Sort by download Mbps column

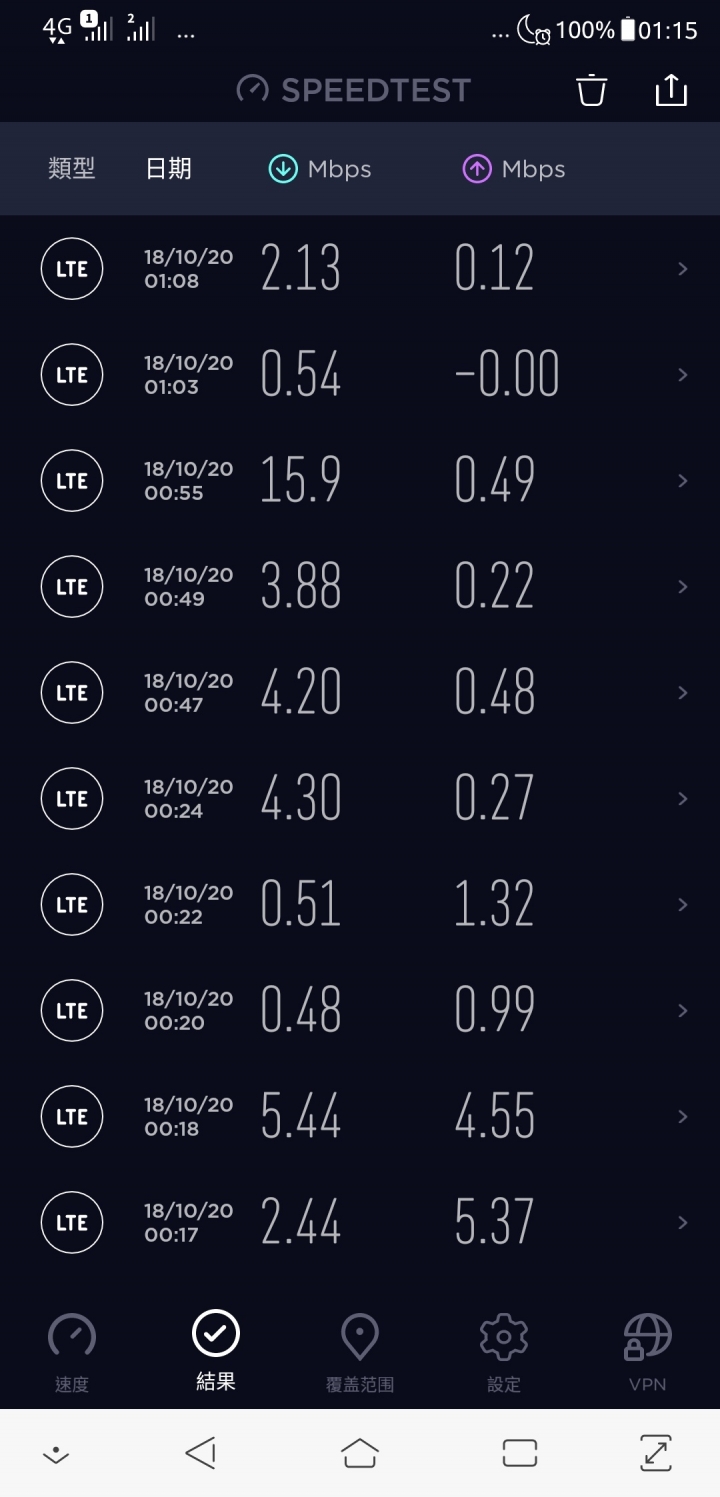tap(320, 169)
